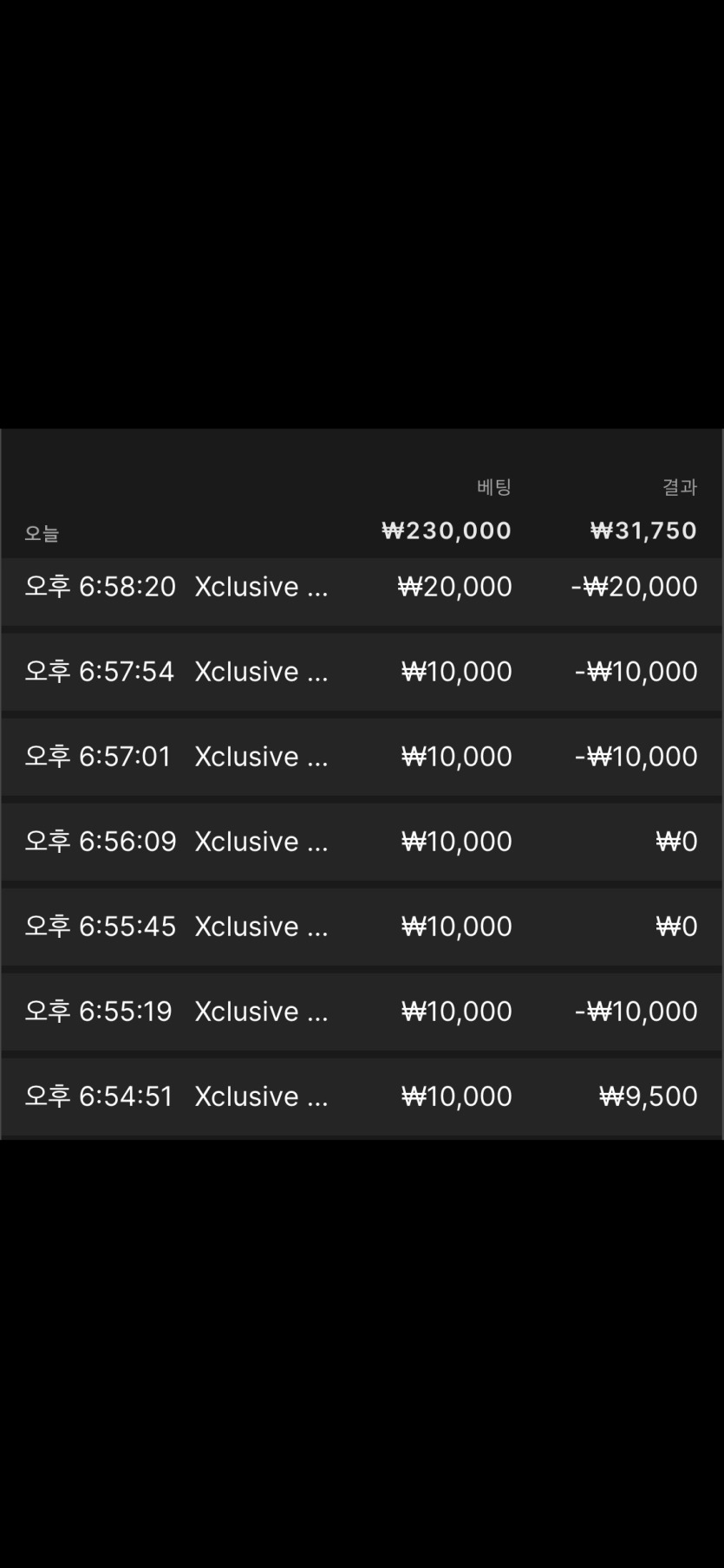Open the 6:55:19 Xclusive bet row
724x1568 pixels.
coord(362,1012)
